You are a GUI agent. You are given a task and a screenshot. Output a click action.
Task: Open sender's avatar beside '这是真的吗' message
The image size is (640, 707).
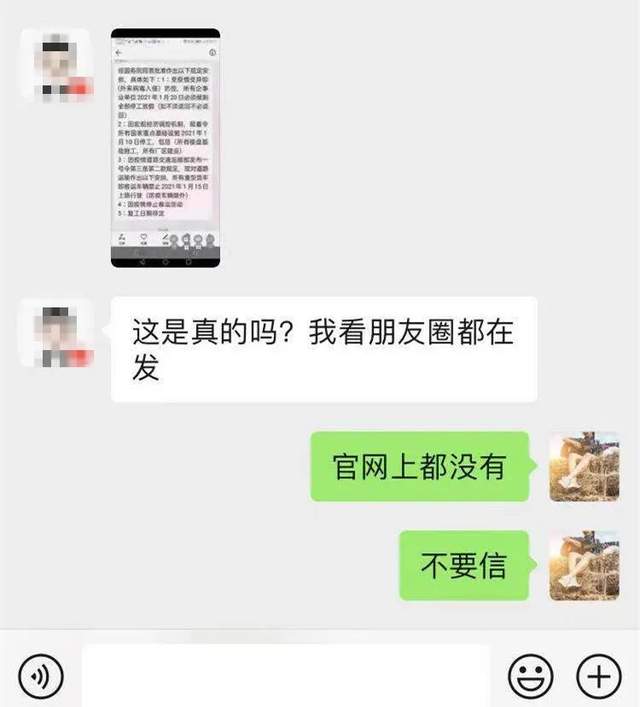tap(56, 333)
